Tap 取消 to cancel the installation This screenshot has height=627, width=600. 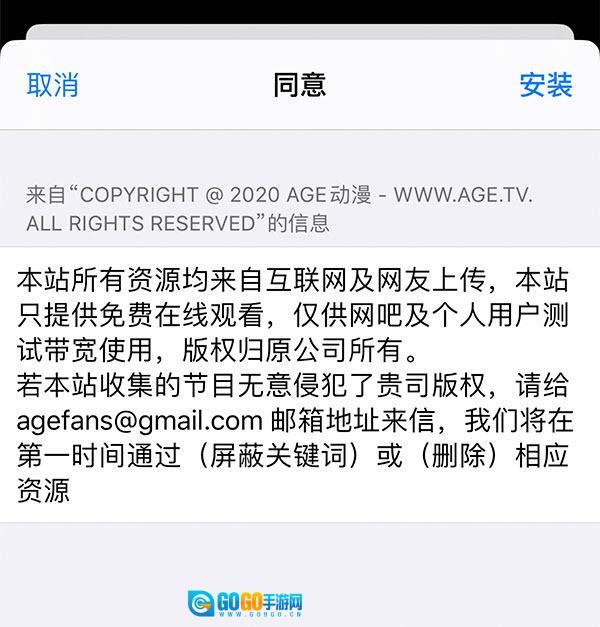(x=52, y=85)
